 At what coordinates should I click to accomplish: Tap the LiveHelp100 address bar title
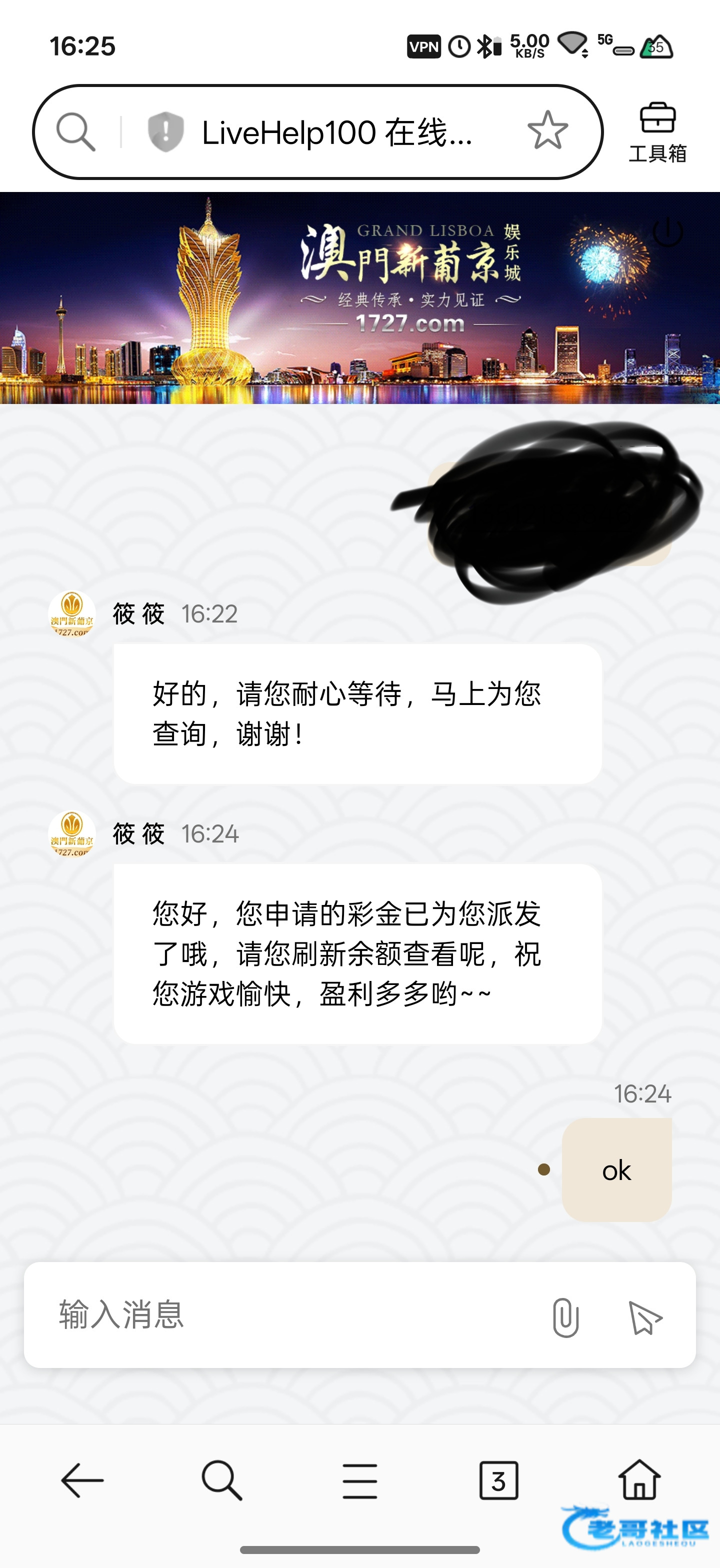(336, 132)
